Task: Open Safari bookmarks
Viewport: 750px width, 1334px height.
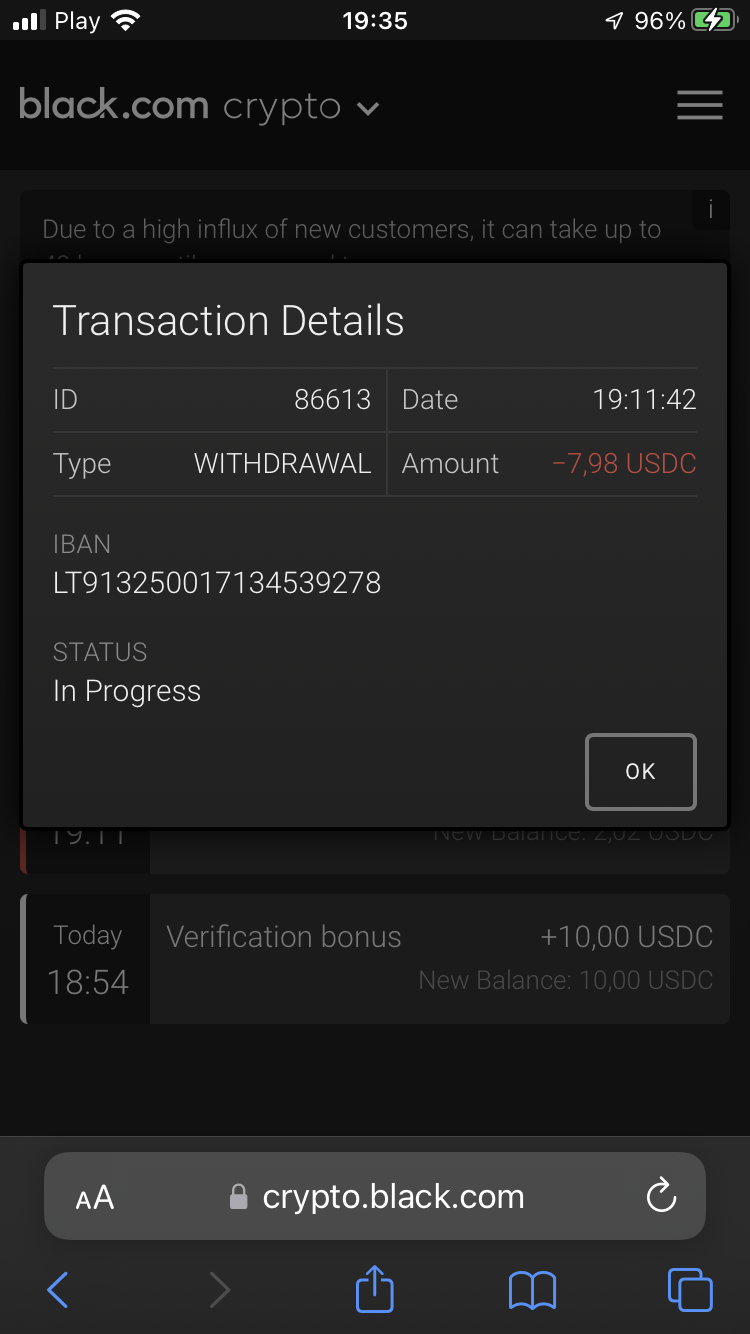Action: click(532, 1290)
